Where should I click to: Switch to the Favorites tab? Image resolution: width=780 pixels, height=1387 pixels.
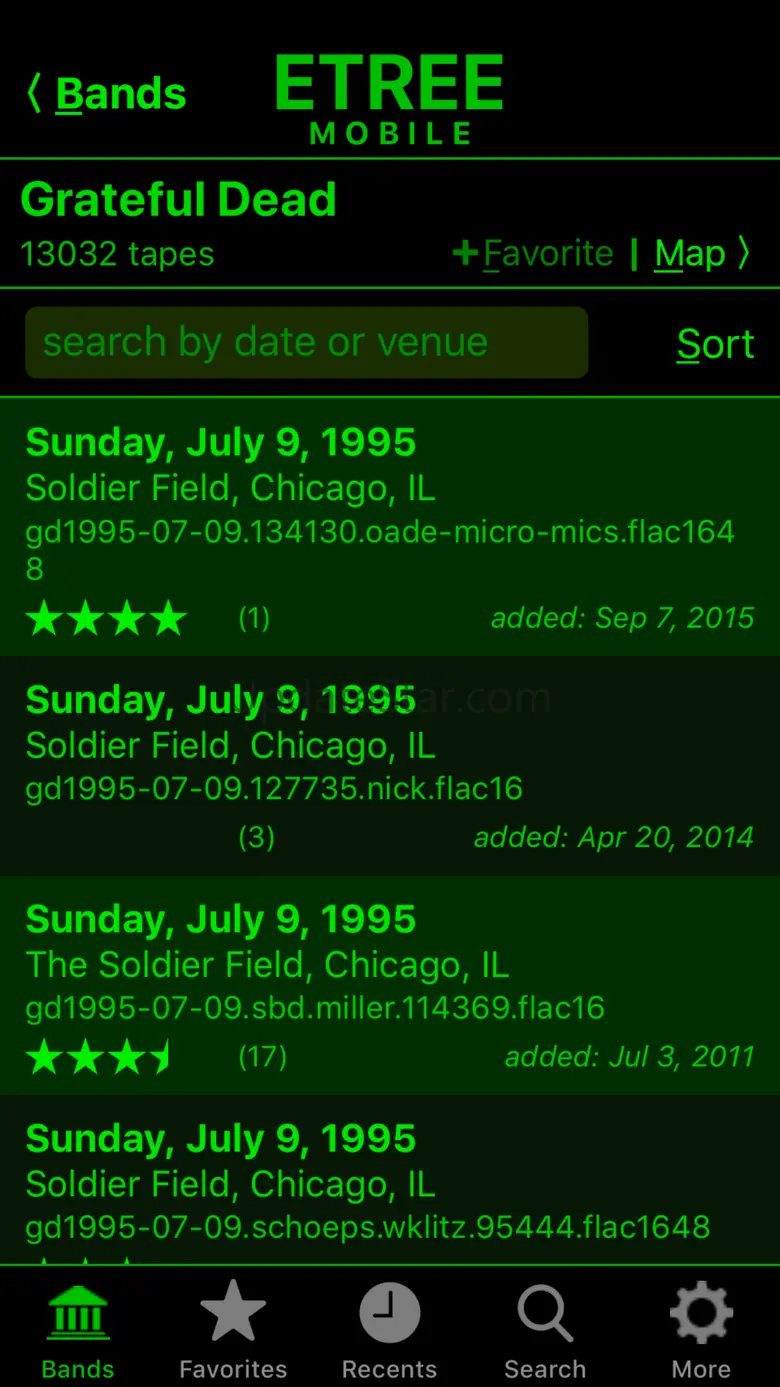click(233, 1331)
